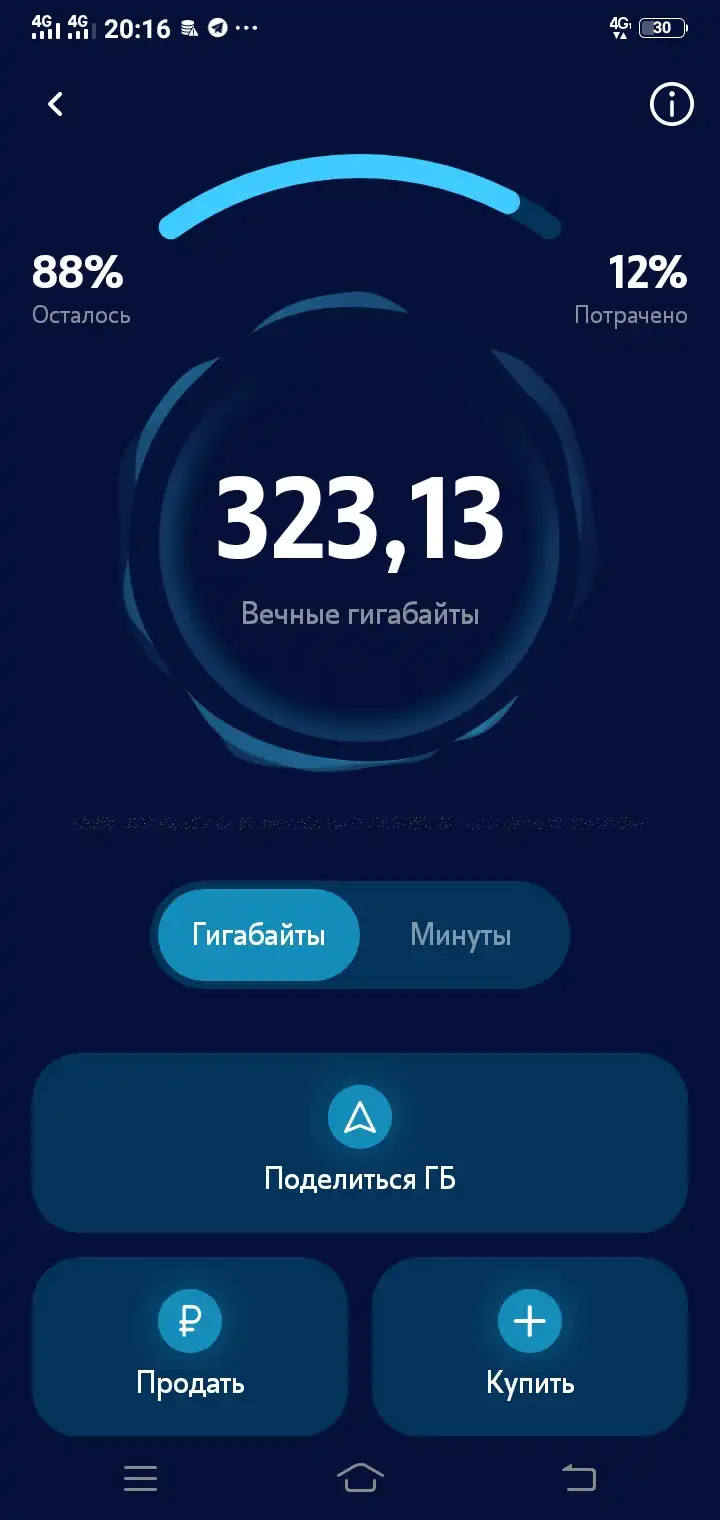The height and width of the screenshot is (1520, 720).
Task: Go back using the top-left arrow
Action: click(x=56, y=104)
